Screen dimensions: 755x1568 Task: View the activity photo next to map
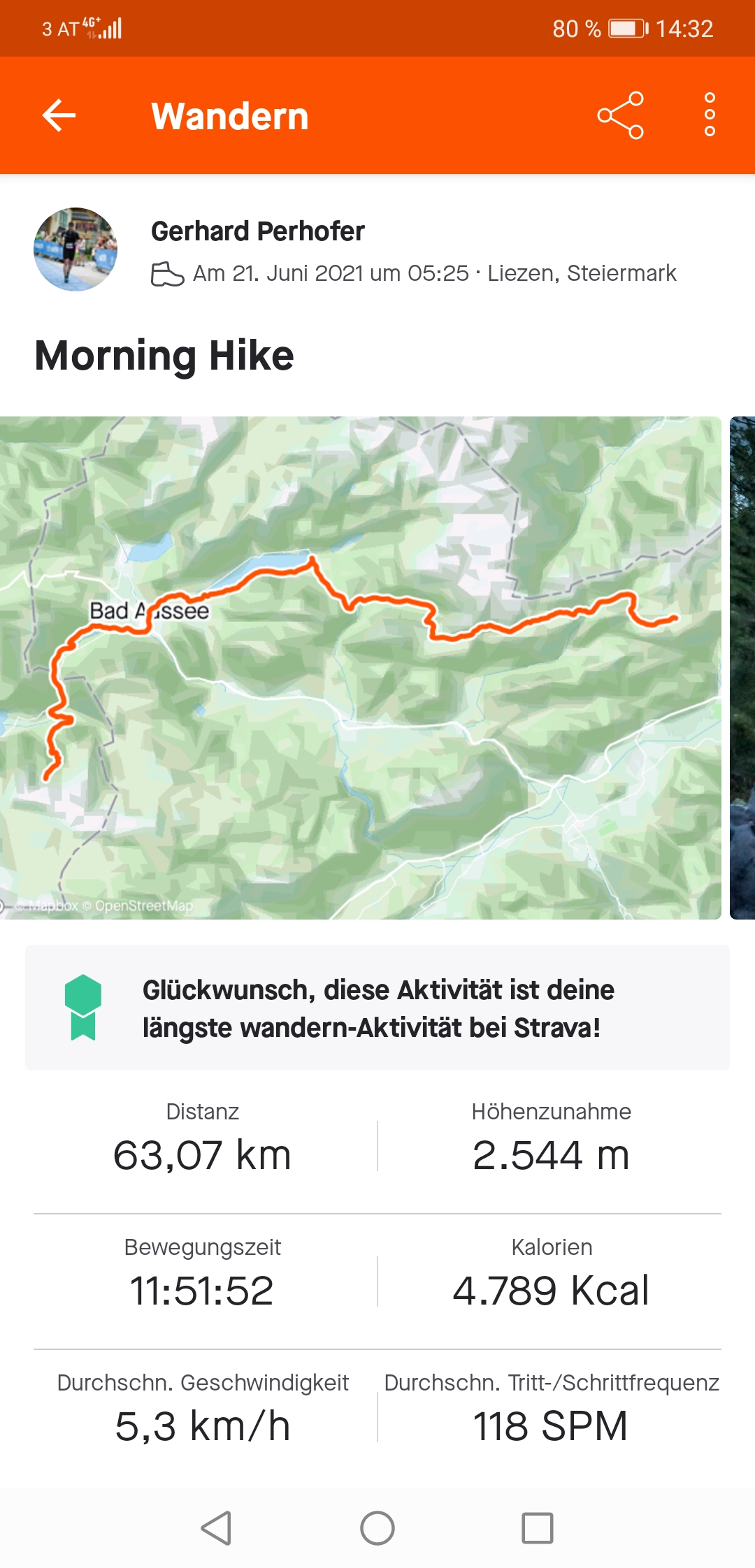(742, 667)
